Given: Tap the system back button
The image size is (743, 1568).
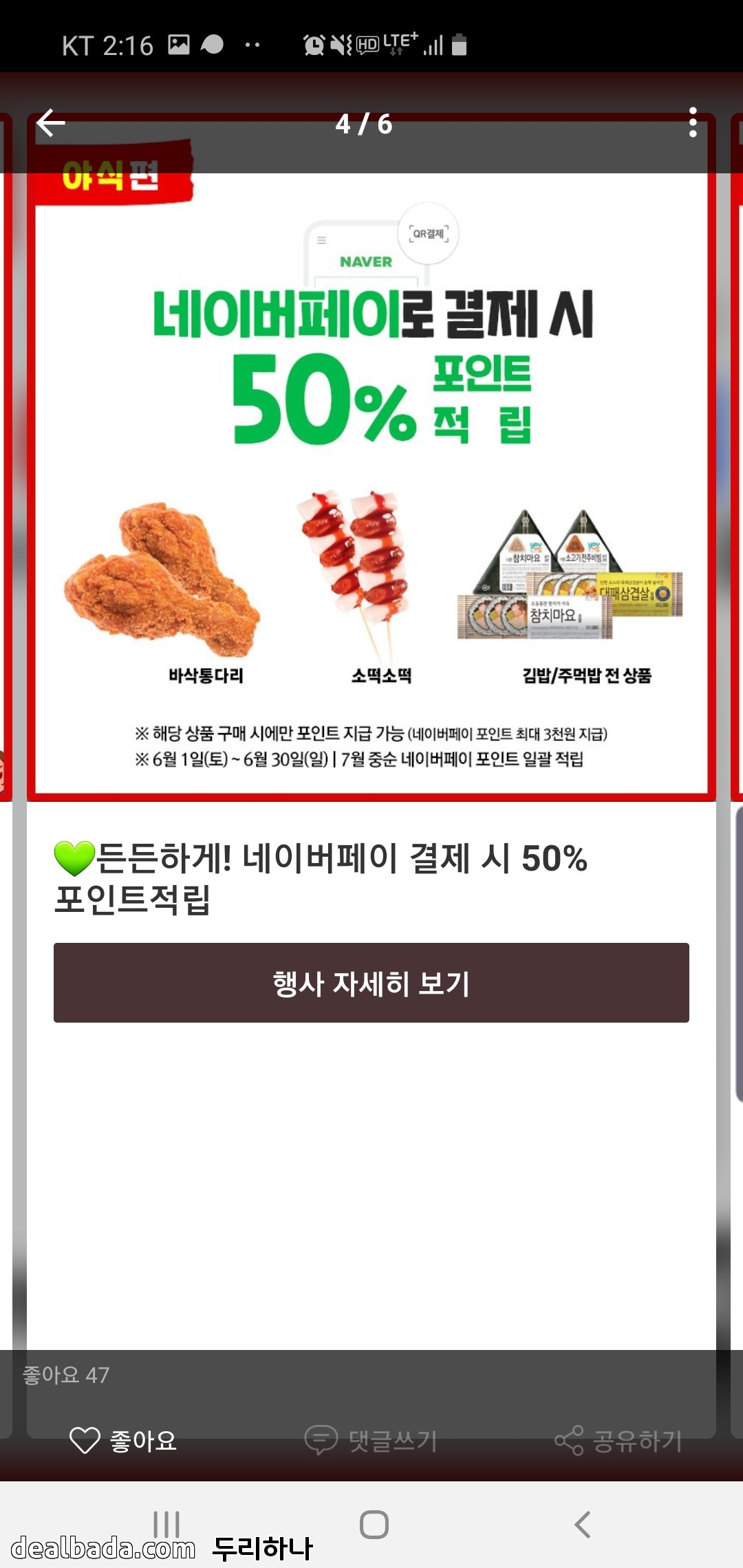Looking at the screenshot, I should click(x=582, y=1524).
